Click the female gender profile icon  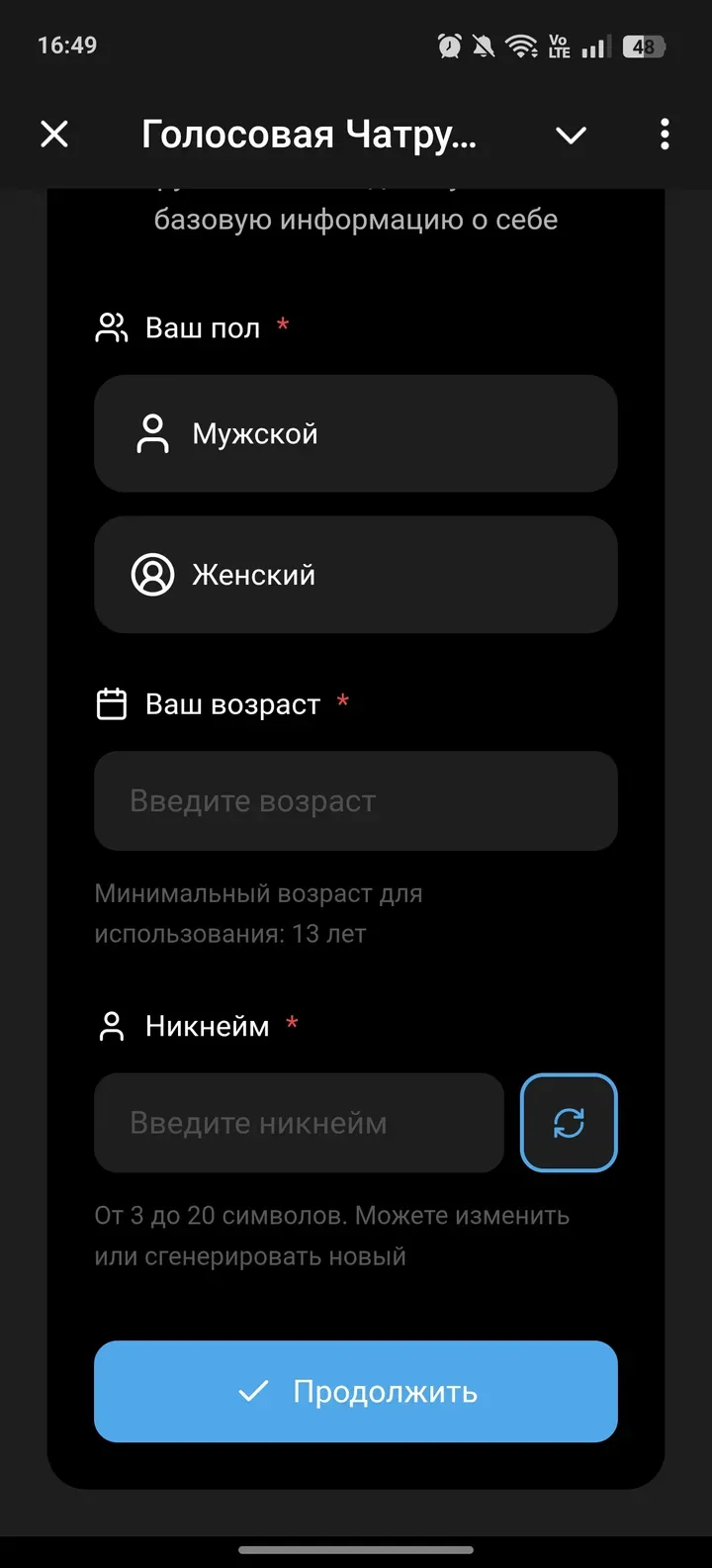point(151,574)
